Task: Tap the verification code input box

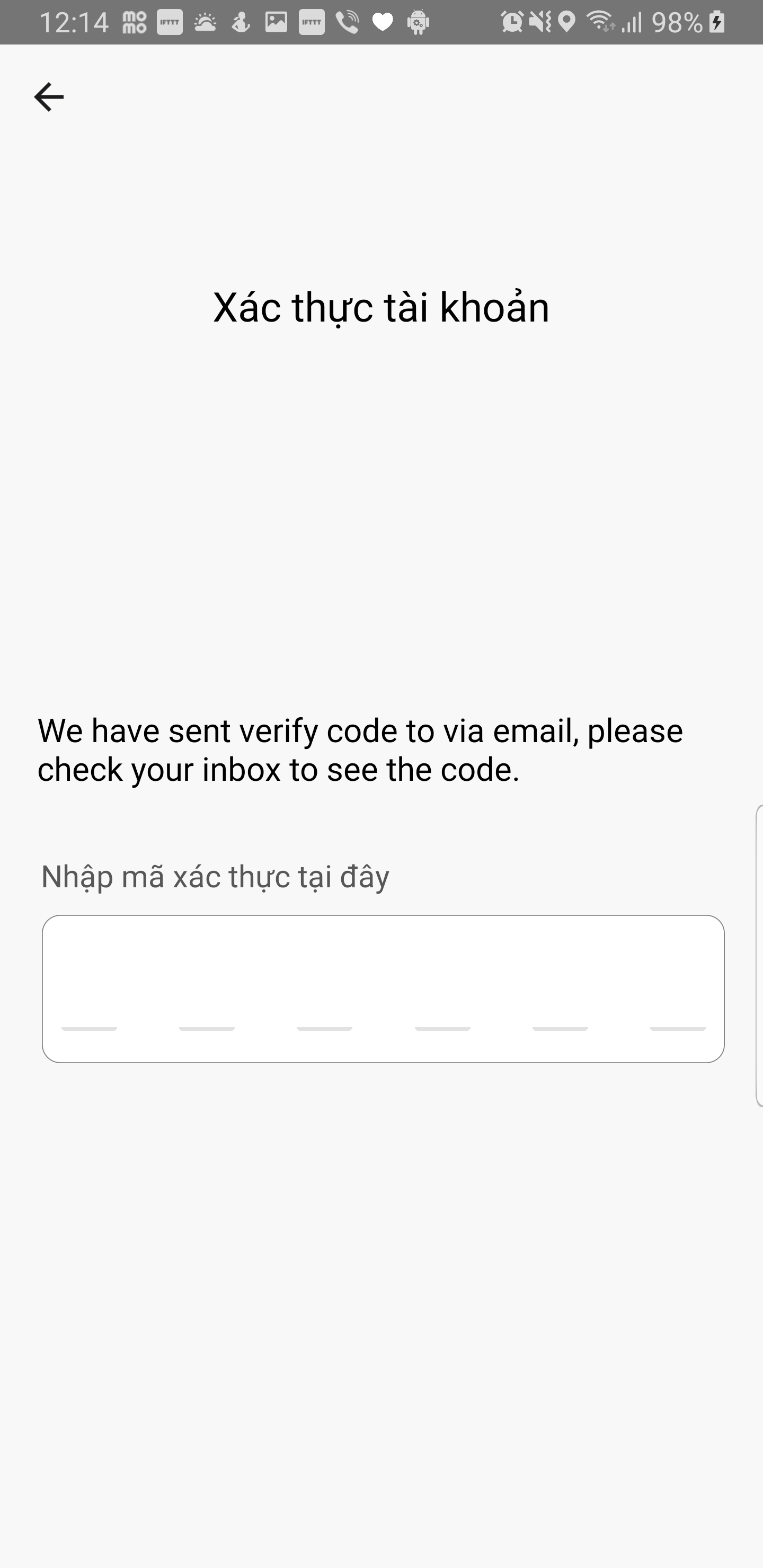Action: [383, 988]
